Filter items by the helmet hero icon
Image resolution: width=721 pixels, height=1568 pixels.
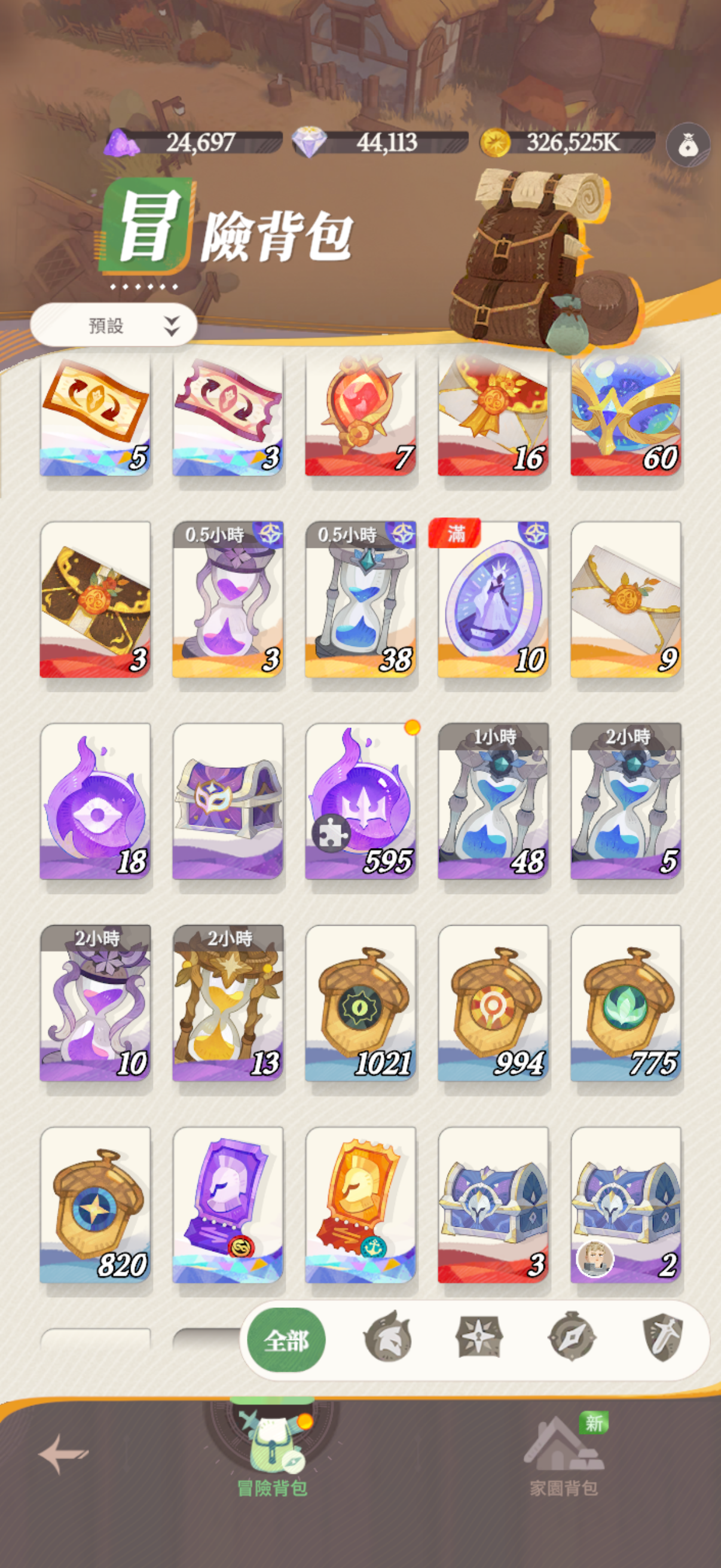click(387, 1337)
